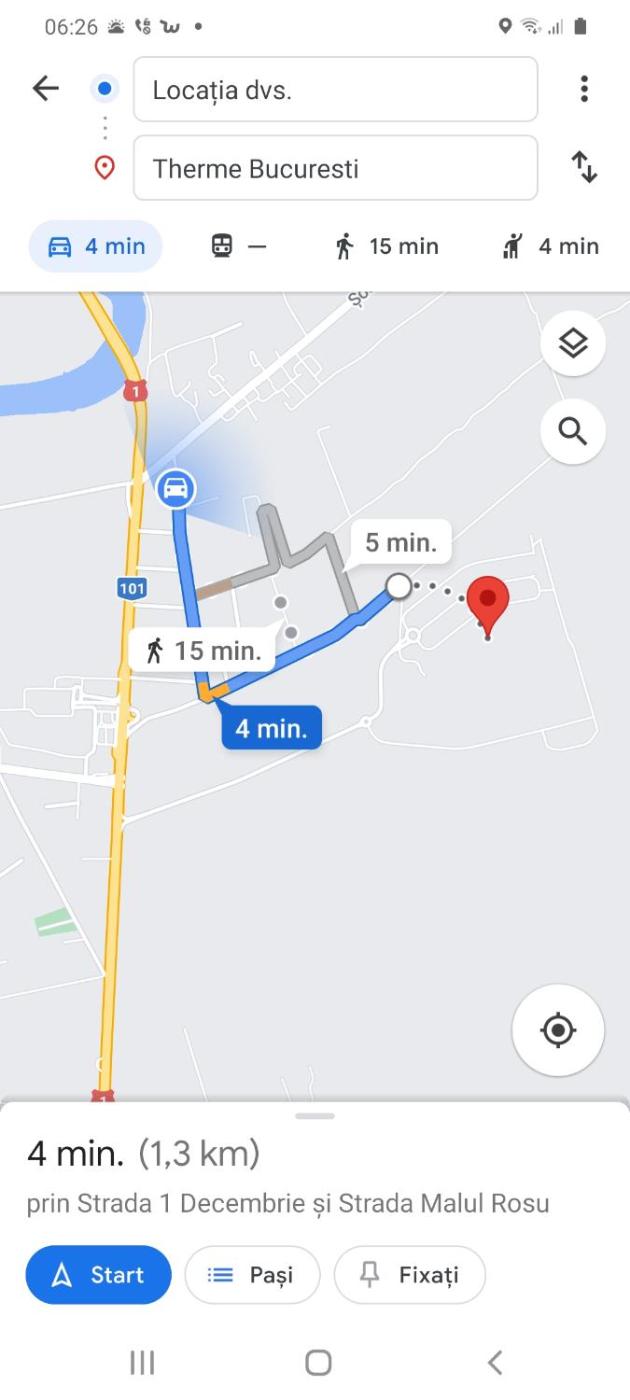Image resolution: width=630 pixels, height=1400 pixels.
Task: Choose the alternate 5 min. route
Action: click(400, 544)
